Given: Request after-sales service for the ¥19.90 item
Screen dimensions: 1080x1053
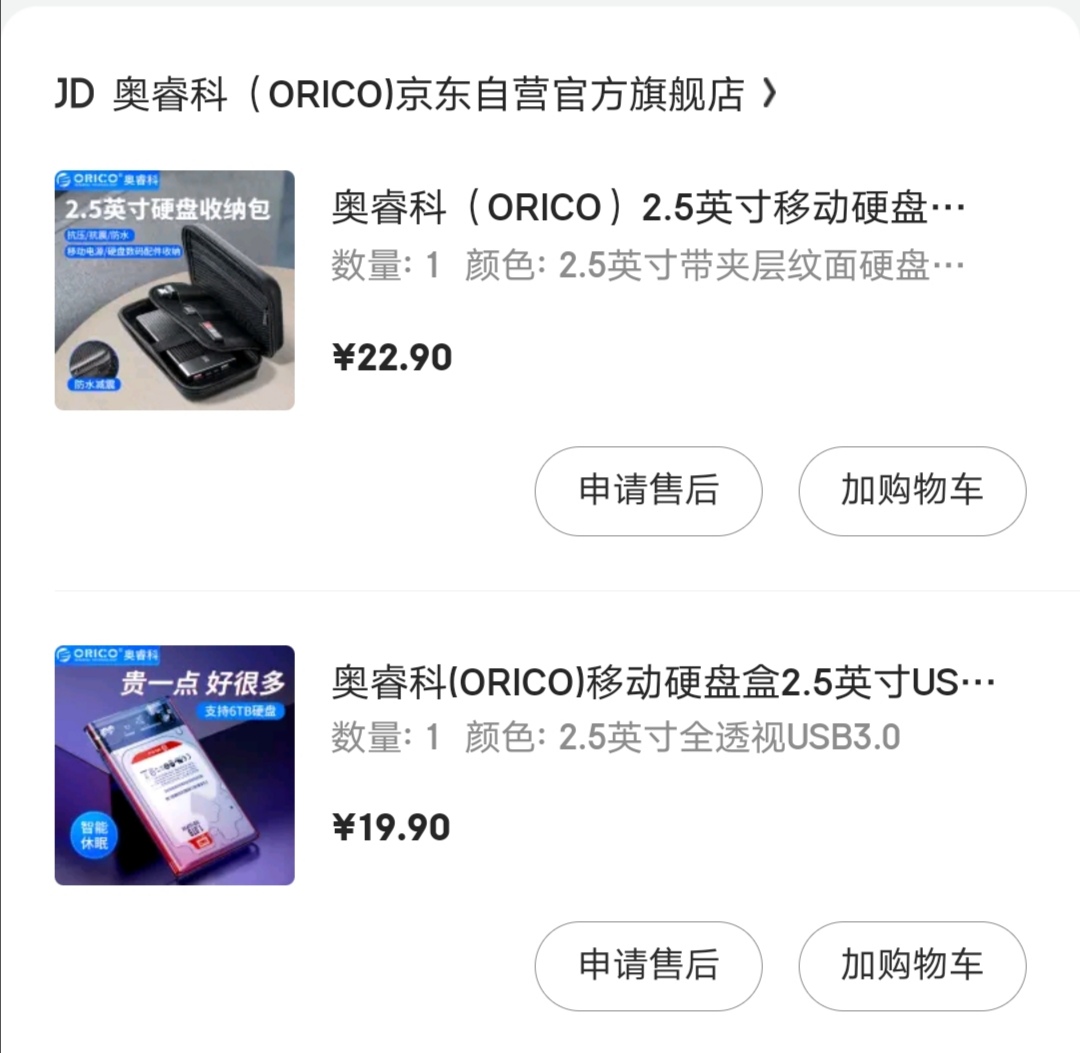Looking at the screenshot, I should pos(648,965).
